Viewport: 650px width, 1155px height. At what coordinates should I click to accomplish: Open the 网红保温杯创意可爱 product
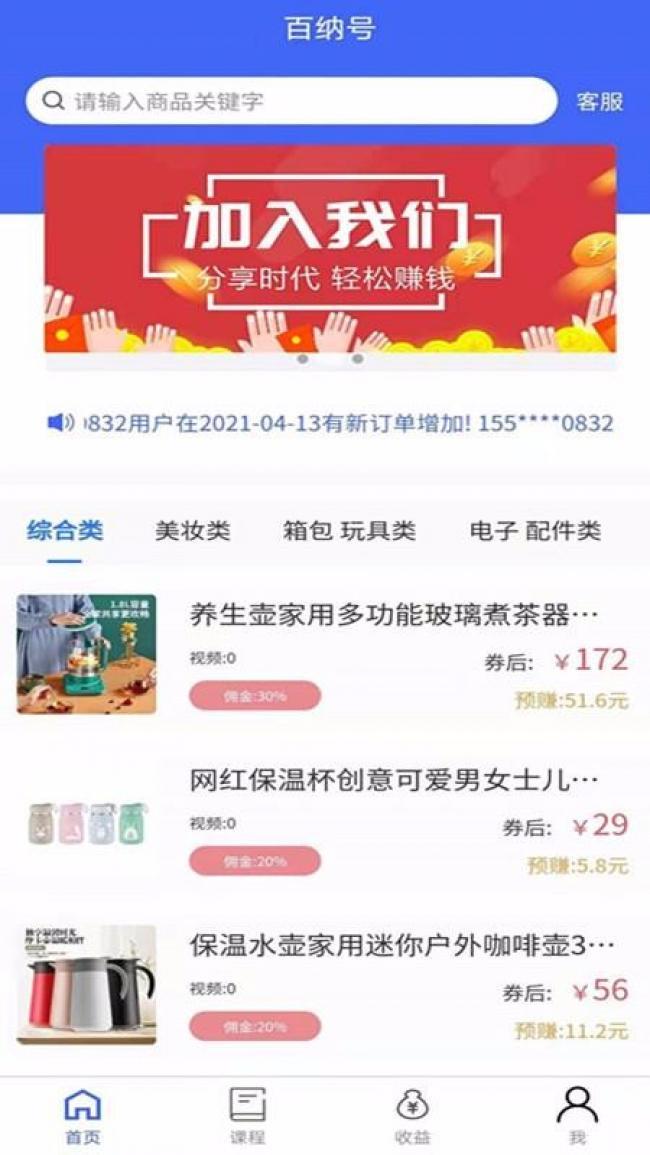tap(394, 780)
